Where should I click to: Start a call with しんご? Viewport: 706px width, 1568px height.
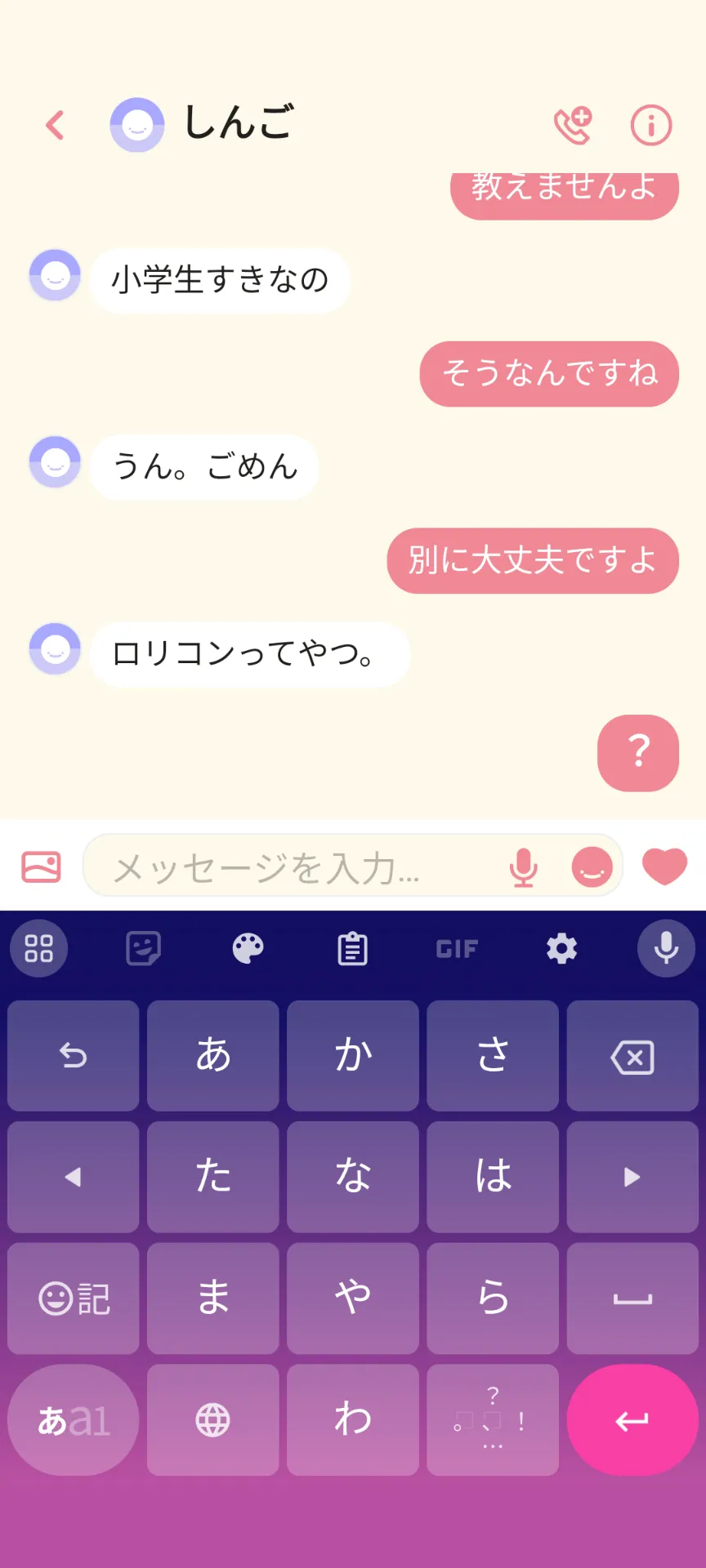click(x=573, y=125)
